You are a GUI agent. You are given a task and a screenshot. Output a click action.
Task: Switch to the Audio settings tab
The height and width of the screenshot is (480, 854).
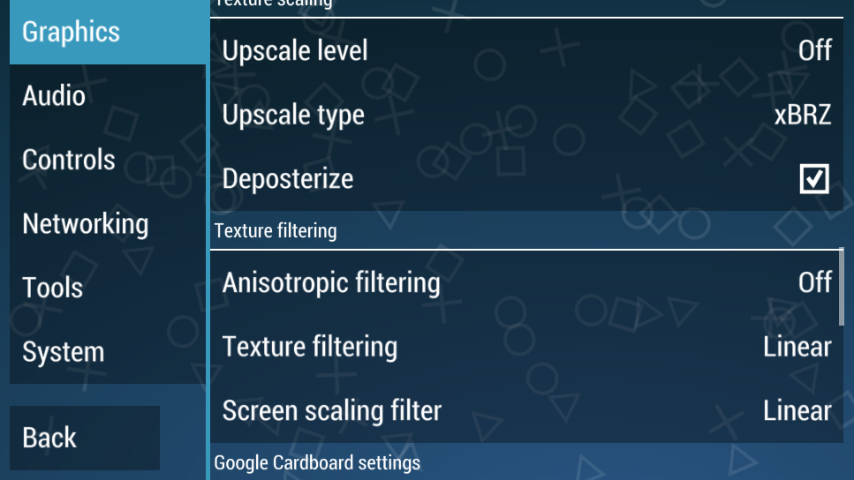[107, 96]
